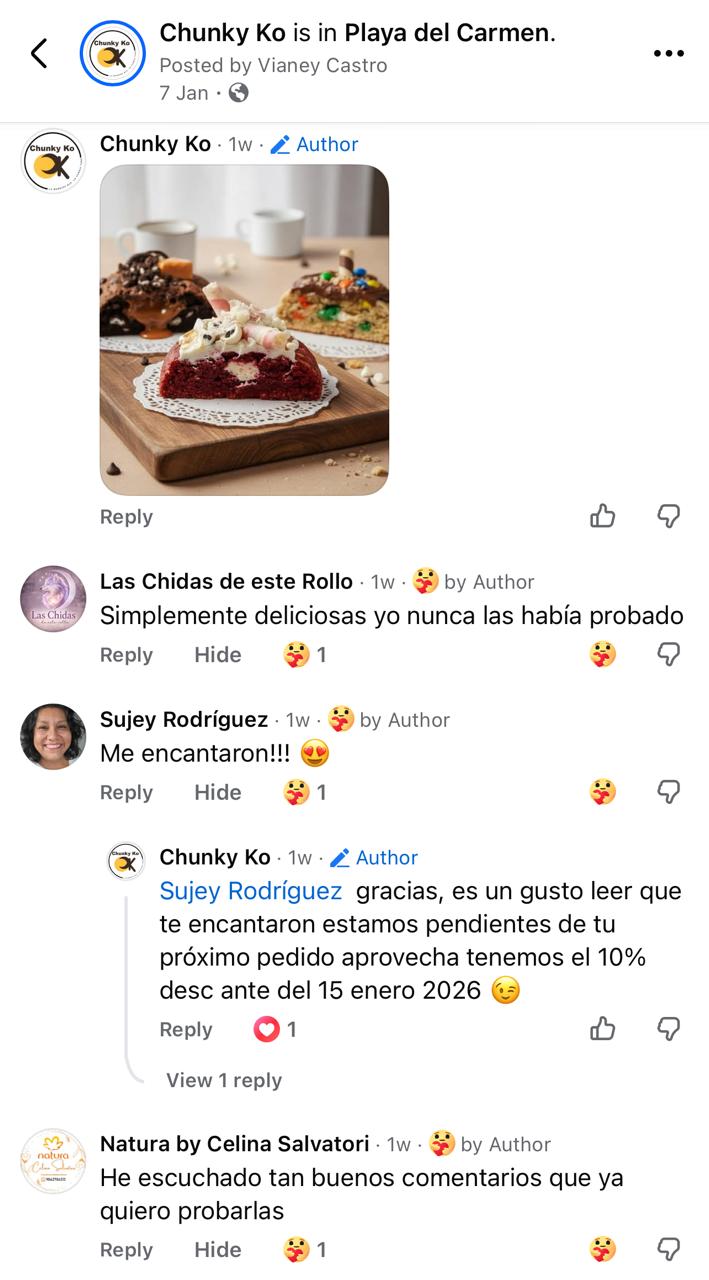The width and height of the screenshot is (709, 1280).
Task: Open Las Chidas de este Rollo's profile name
Action: [x=226, y=582]
